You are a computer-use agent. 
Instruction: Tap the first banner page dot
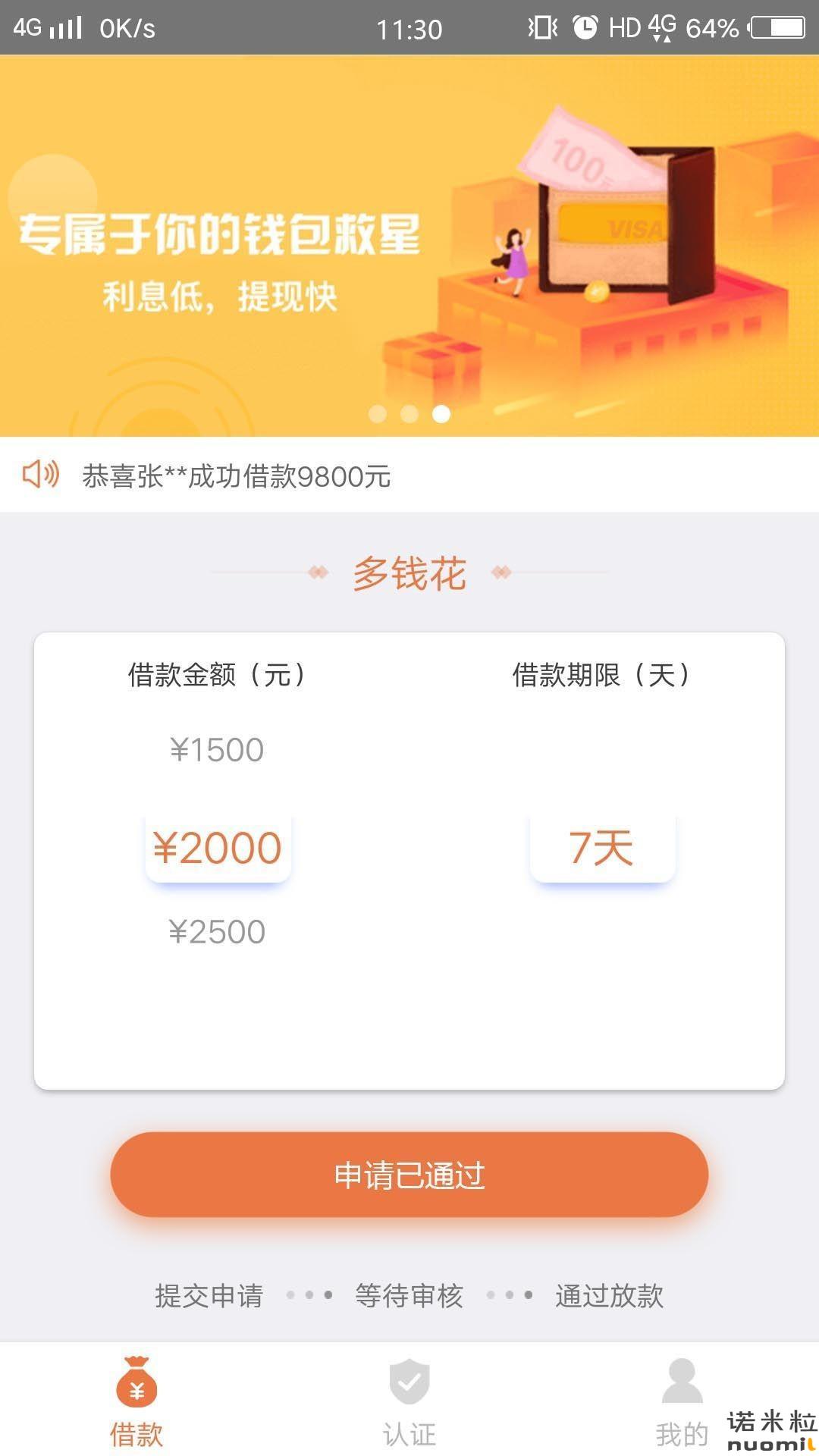coord(378,413)
